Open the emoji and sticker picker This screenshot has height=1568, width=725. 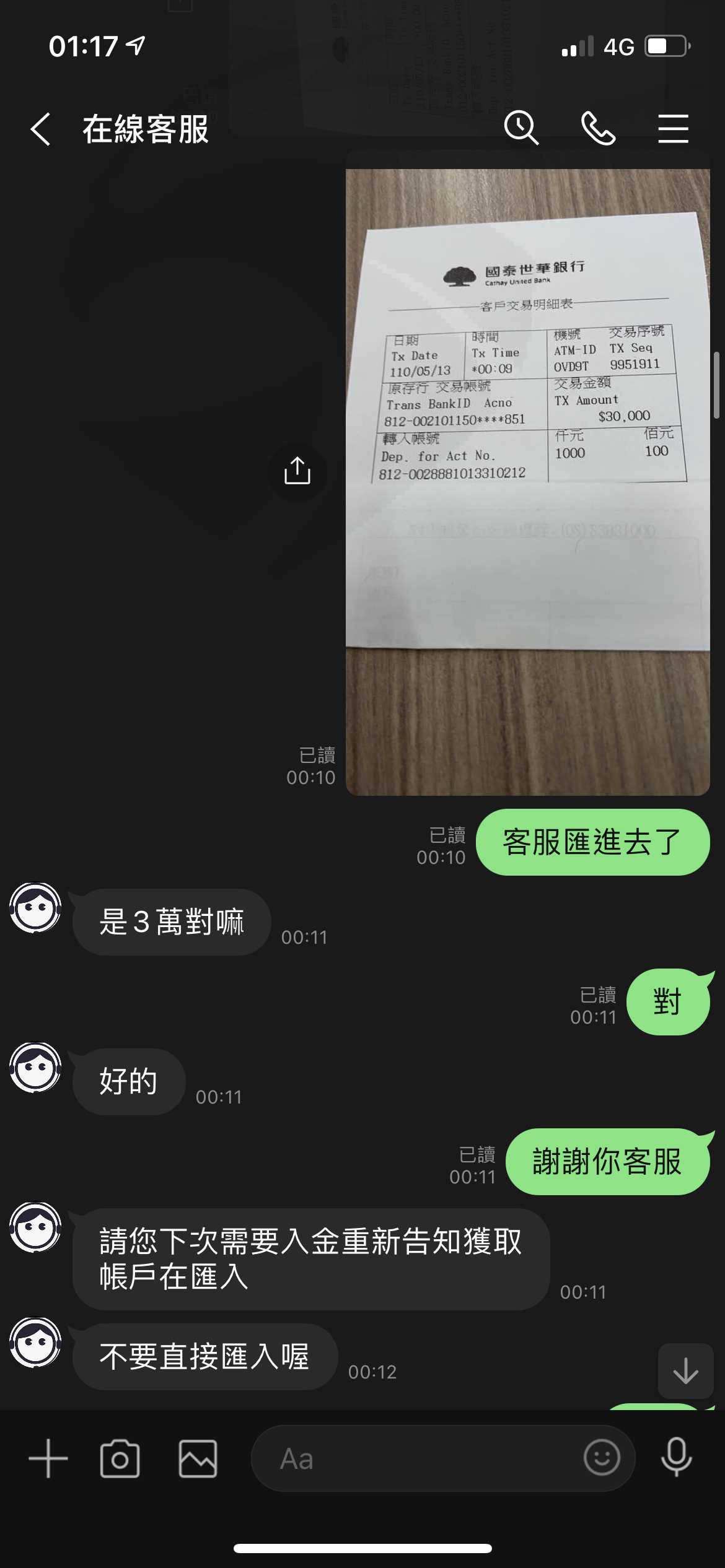pyautogui.click(x=602, y=1457)
